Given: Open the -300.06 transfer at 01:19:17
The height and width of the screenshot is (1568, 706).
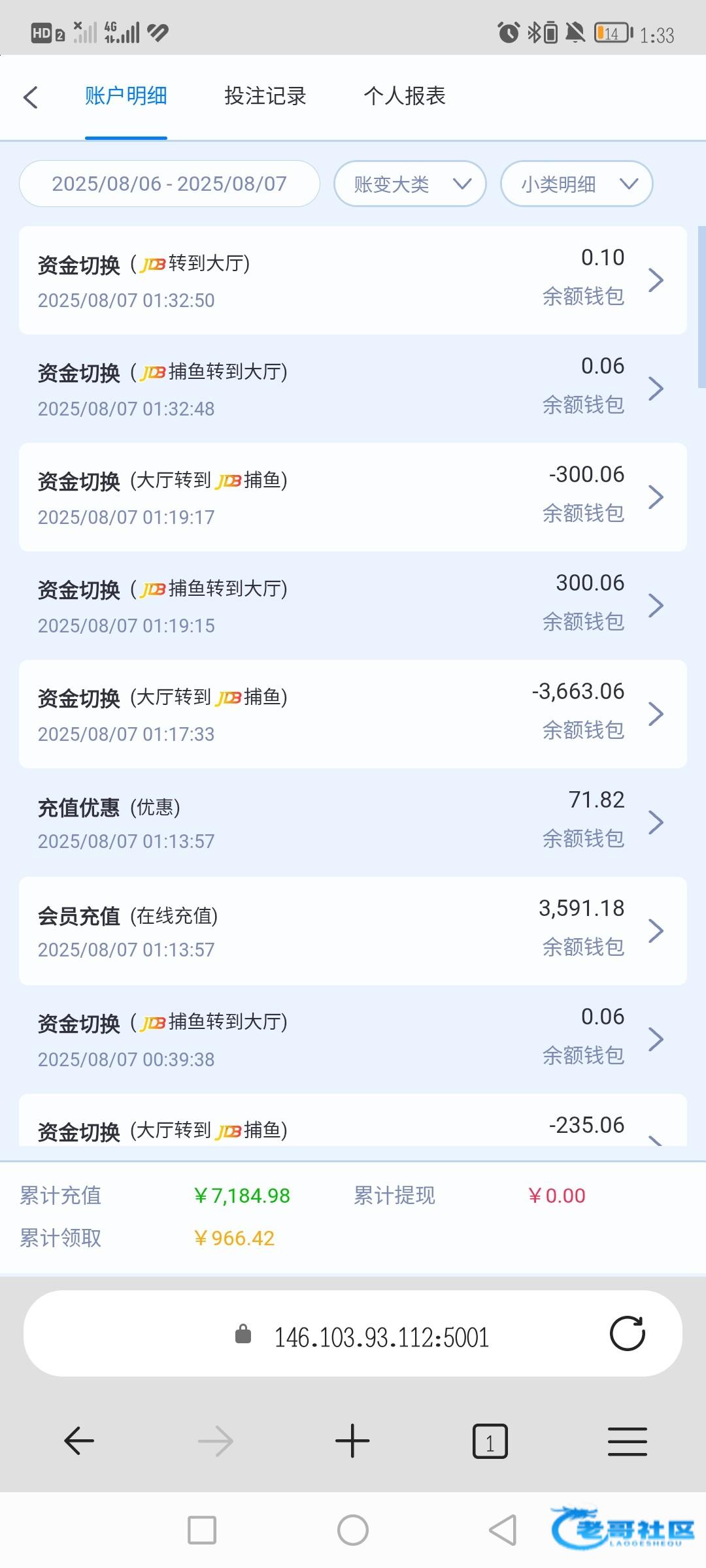Looking at the screenshot, I should pyautogui.click(x=353, y=497).
